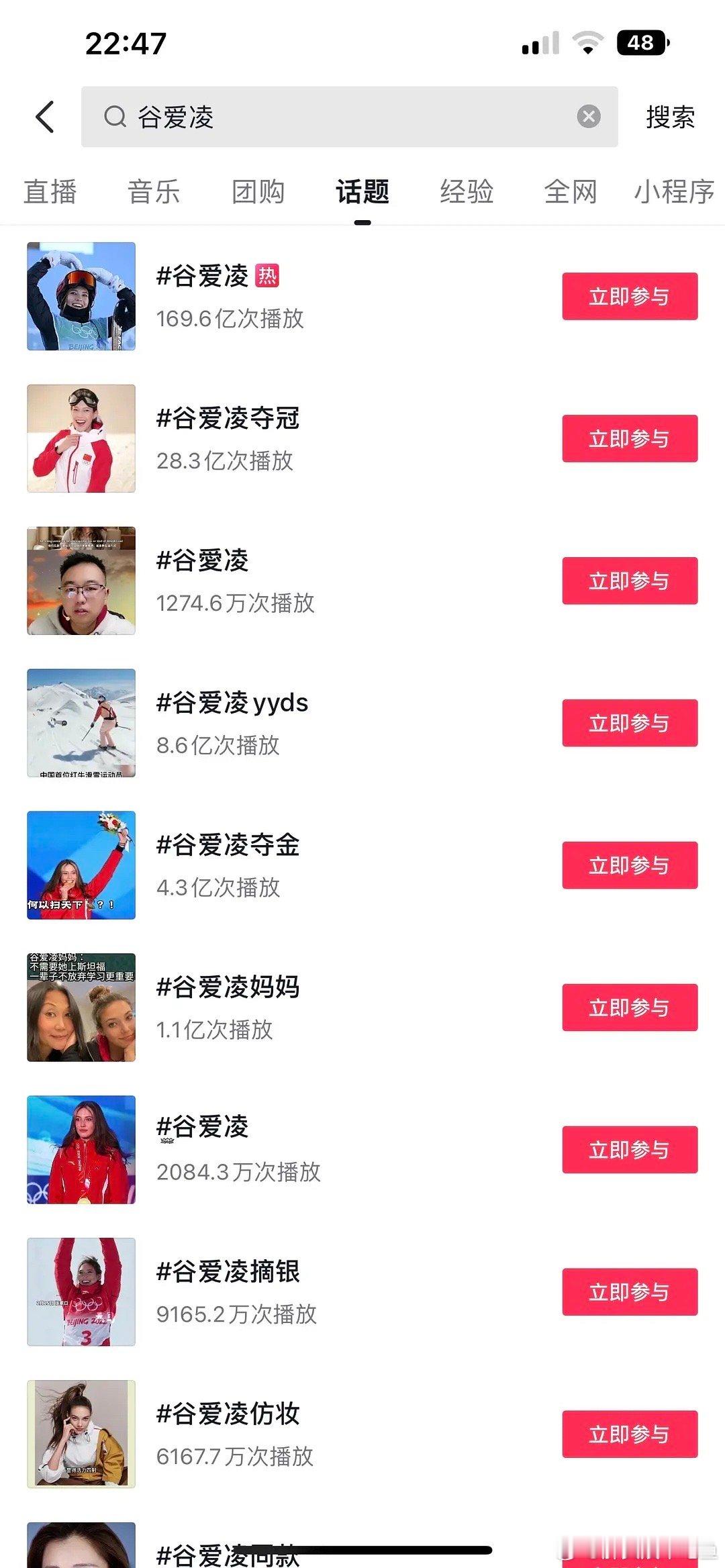725x1568 pixels.
Task: Tap the 搜索 button
Action: pos(669,117)
